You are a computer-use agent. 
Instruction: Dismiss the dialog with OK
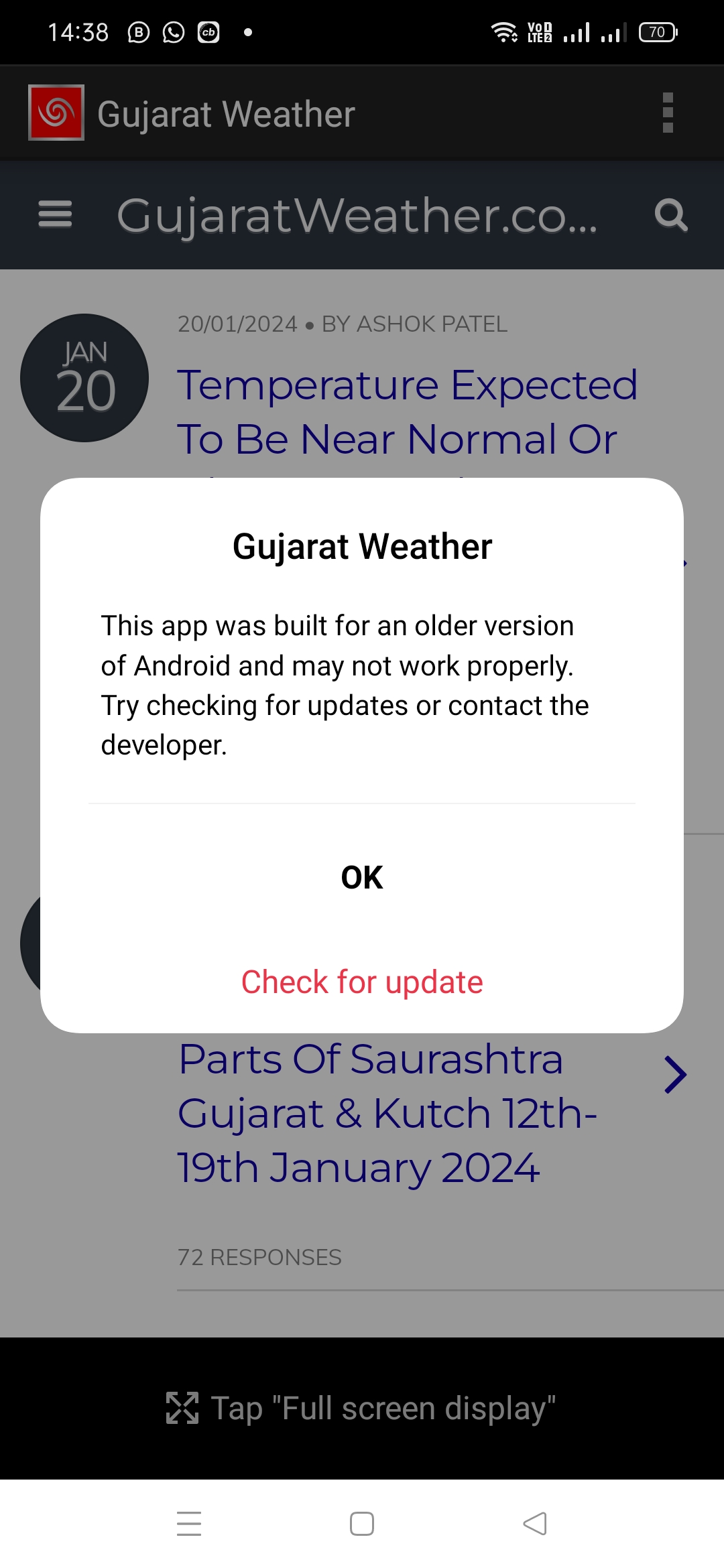tap(362, 877)
